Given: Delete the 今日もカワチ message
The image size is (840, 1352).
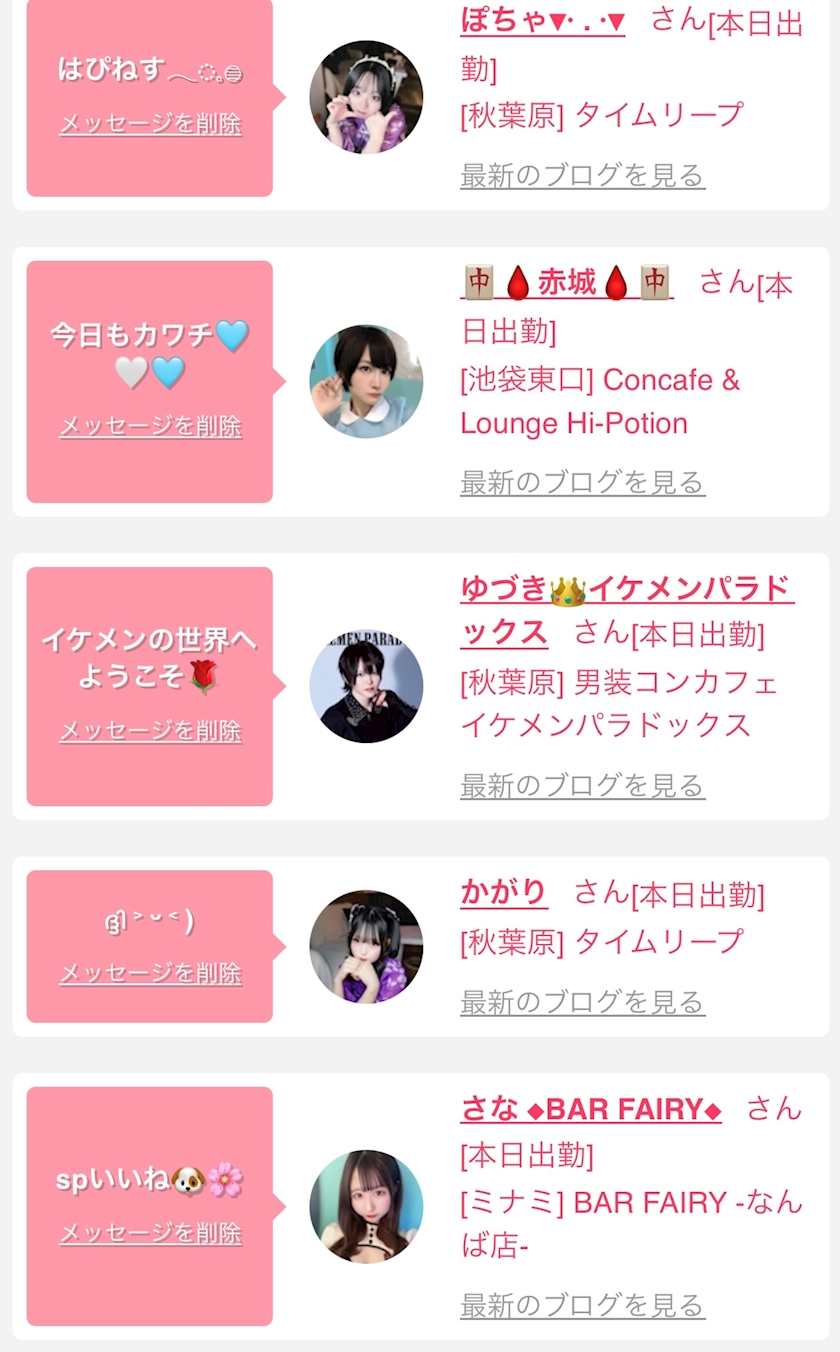Looking at the screenshot, I should point(150,427).
